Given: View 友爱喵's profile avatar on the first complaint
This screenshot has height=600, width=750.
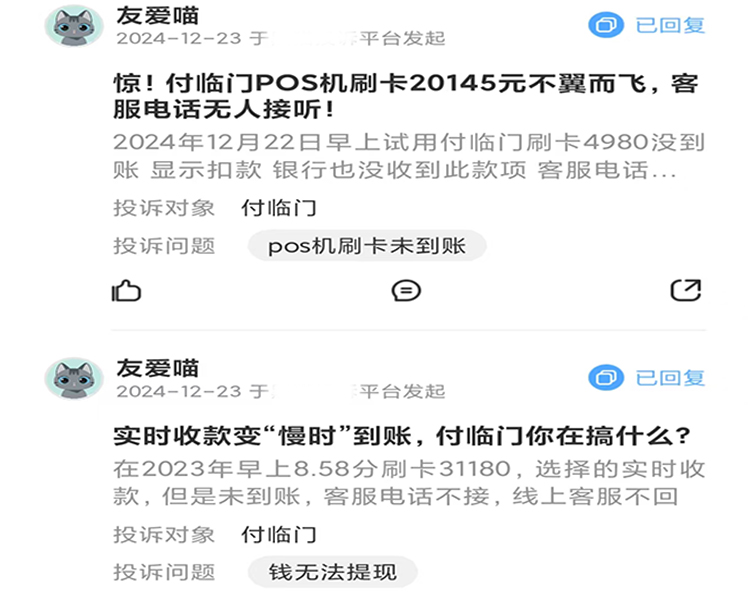Looking at the screenshot, I should [x=74, y=25].
